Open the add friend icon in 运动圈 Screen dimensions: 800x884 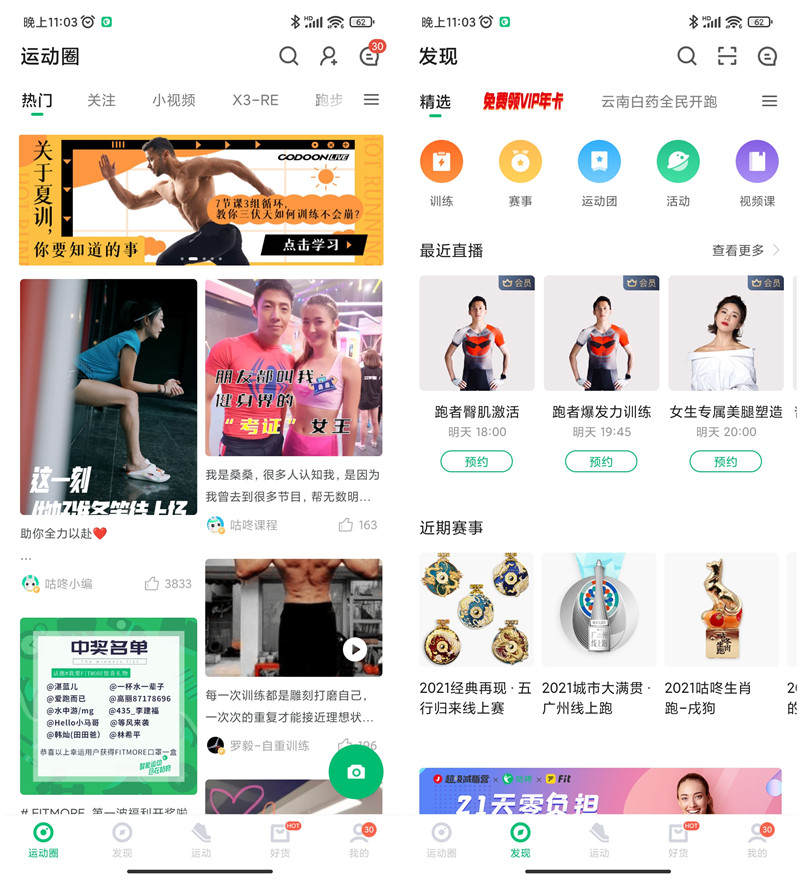click(x=329, y=57)
